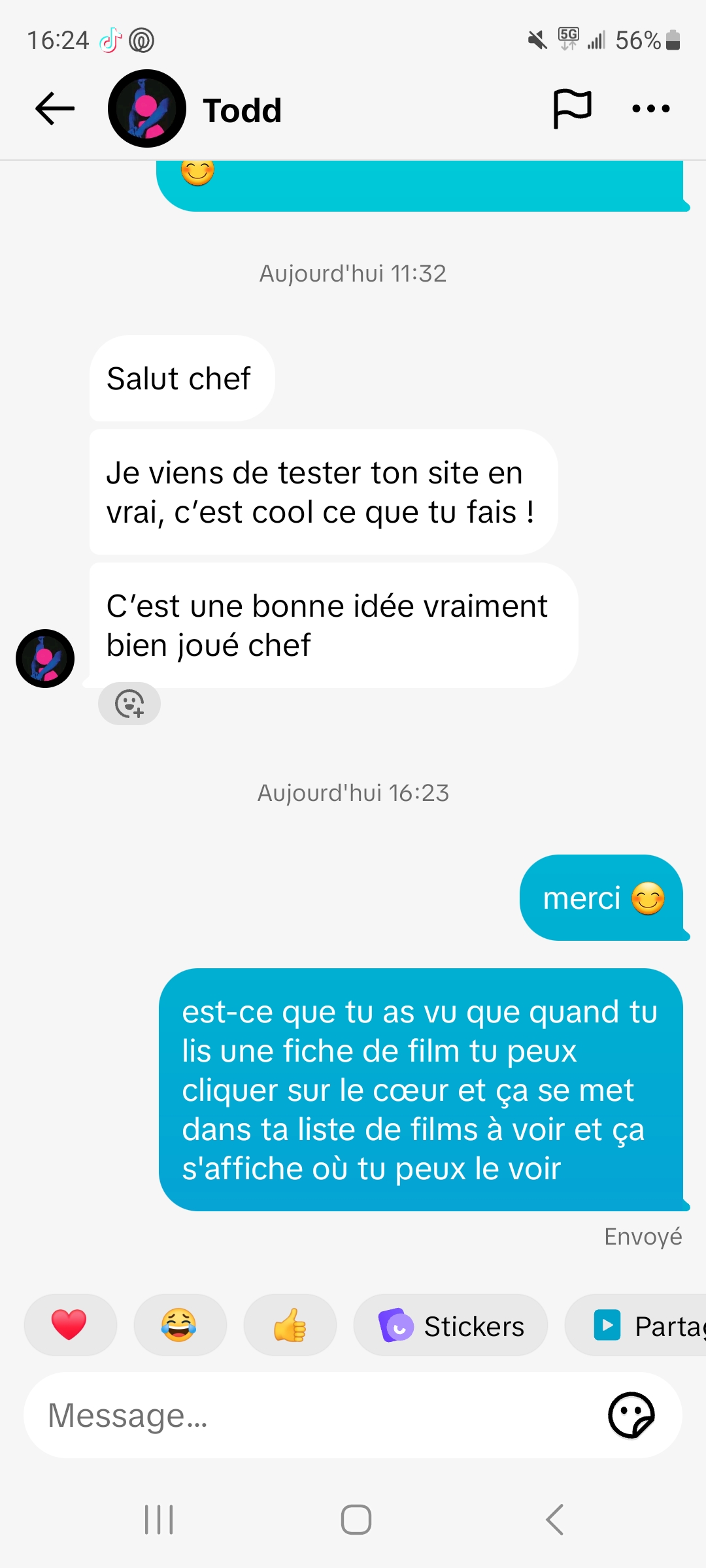This screenshot has height=1568, width=706.
Task: Open Todd's profile picture in the header
Action: [147, 108]
